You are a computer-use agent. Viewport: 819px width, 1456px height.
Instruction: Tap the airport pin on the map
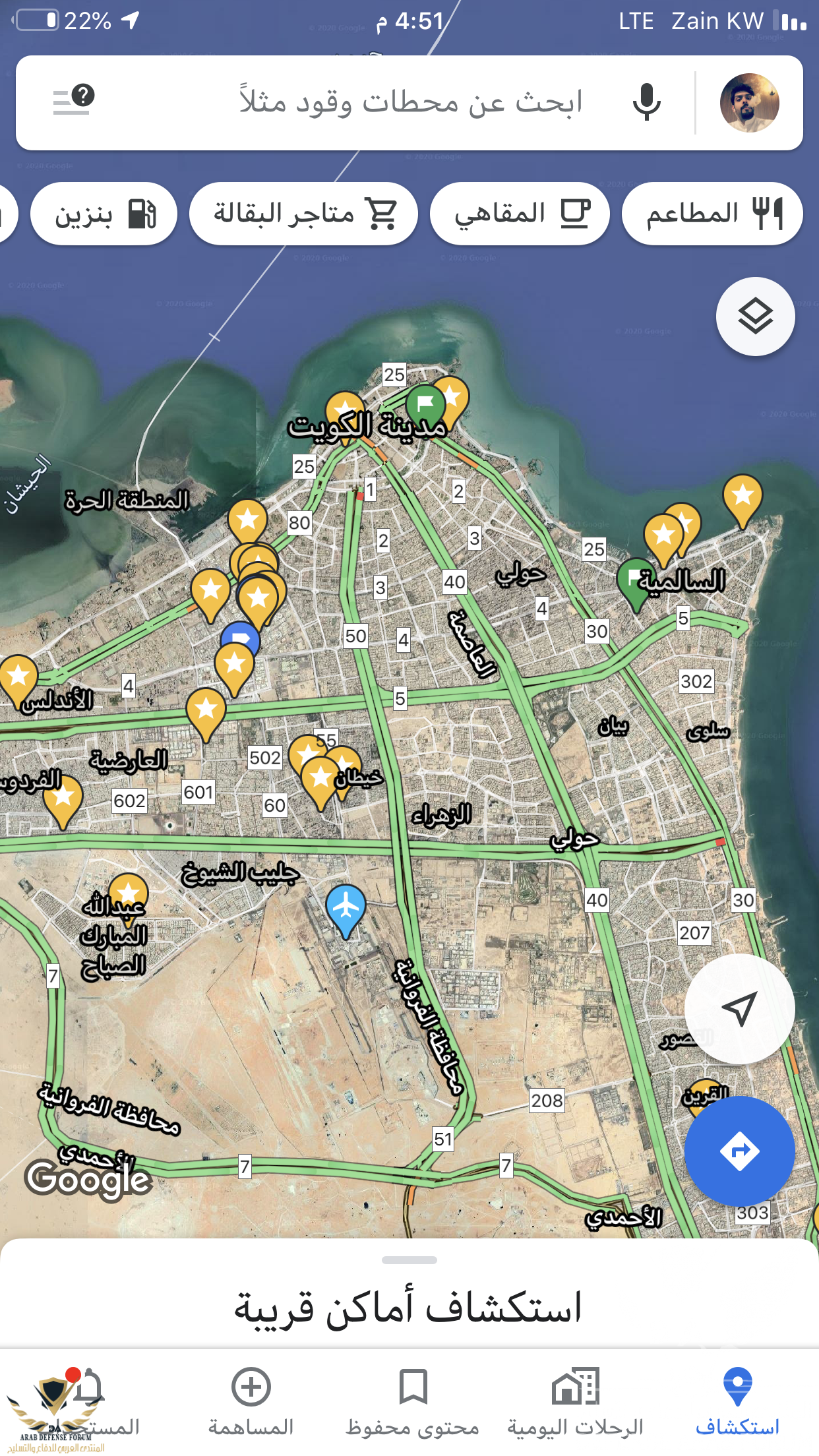coord(346,908)
